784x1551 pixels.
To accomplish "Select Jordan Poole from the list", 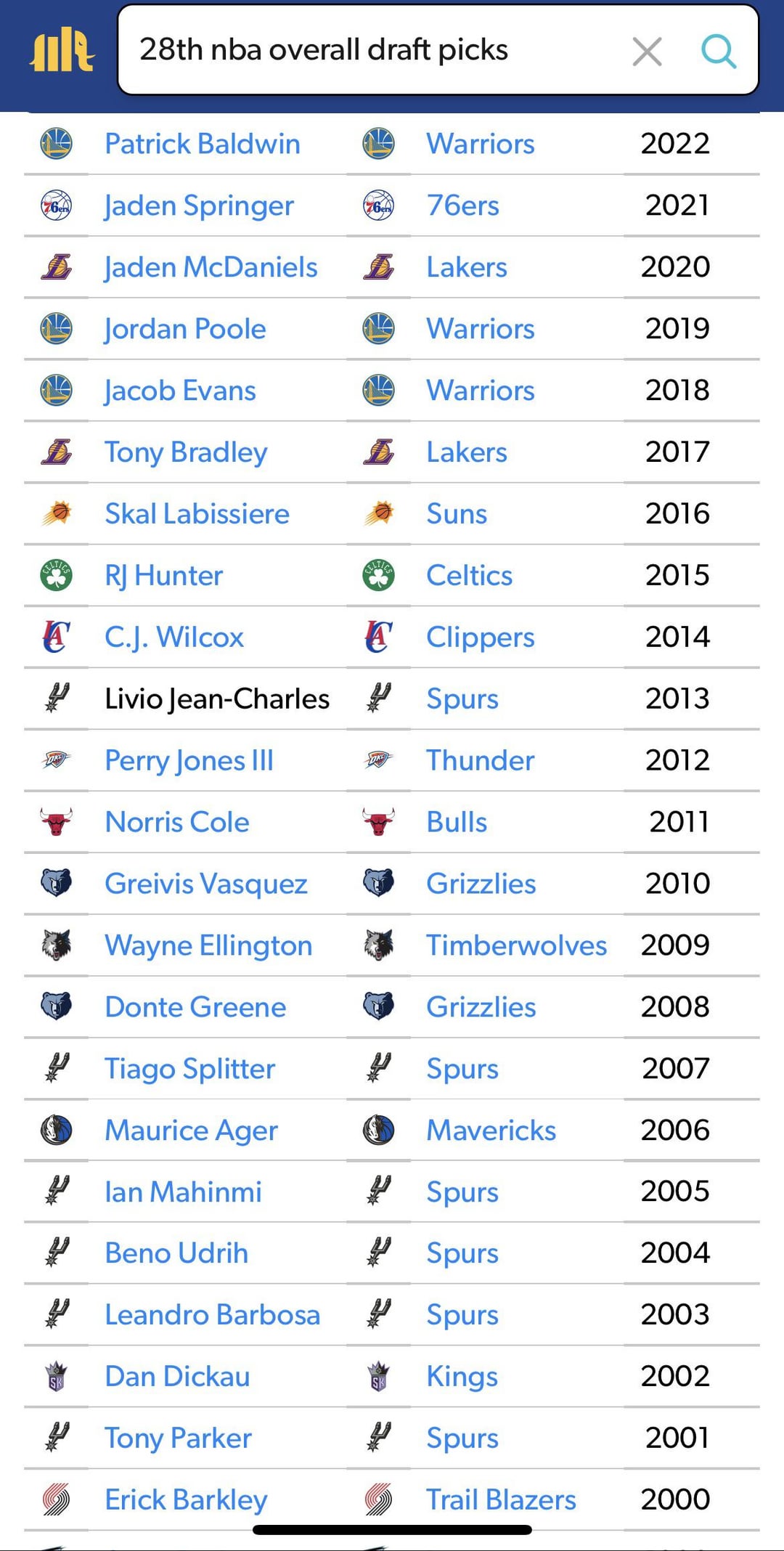I will pyautogui.click(x=185, y=329).
